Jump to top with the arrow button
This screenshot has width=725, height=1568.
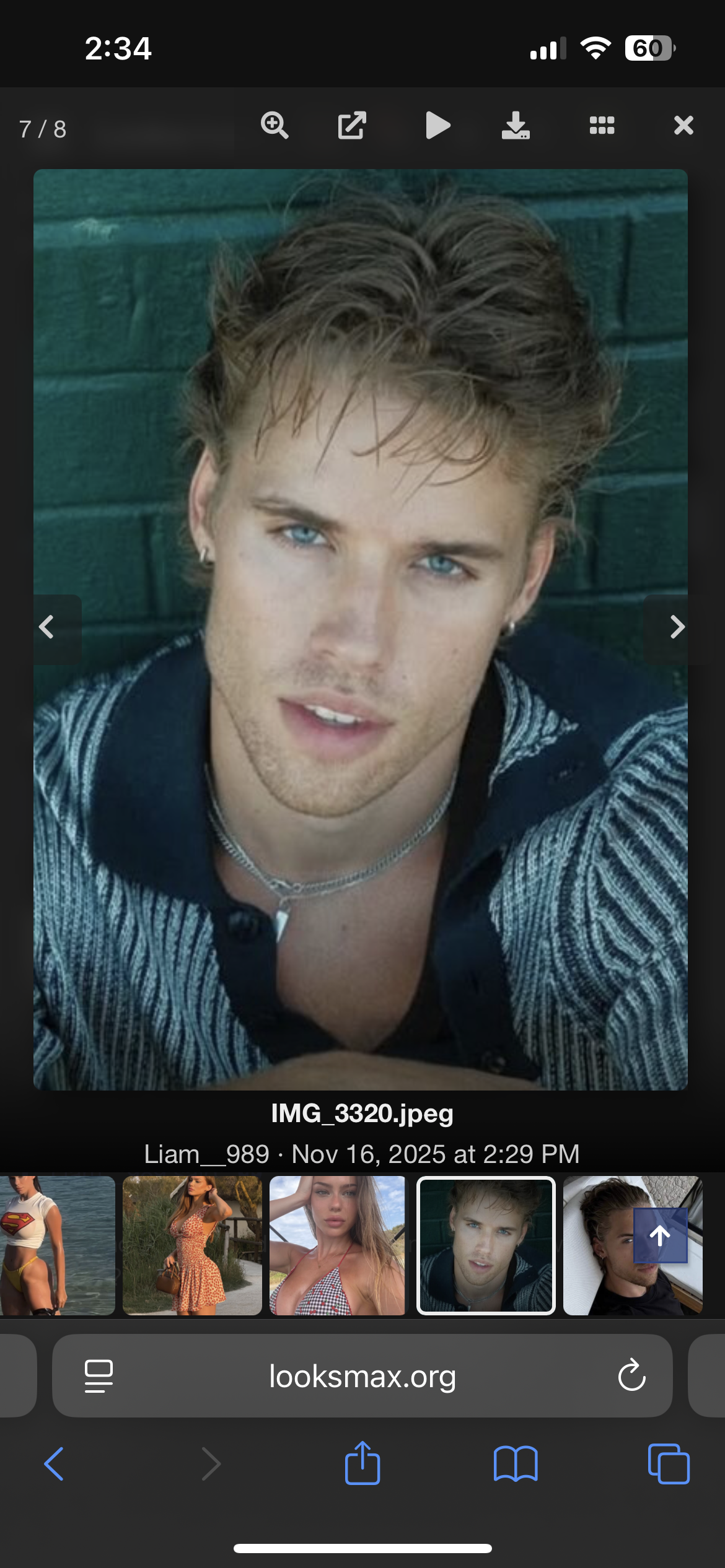click(660, 1235)
